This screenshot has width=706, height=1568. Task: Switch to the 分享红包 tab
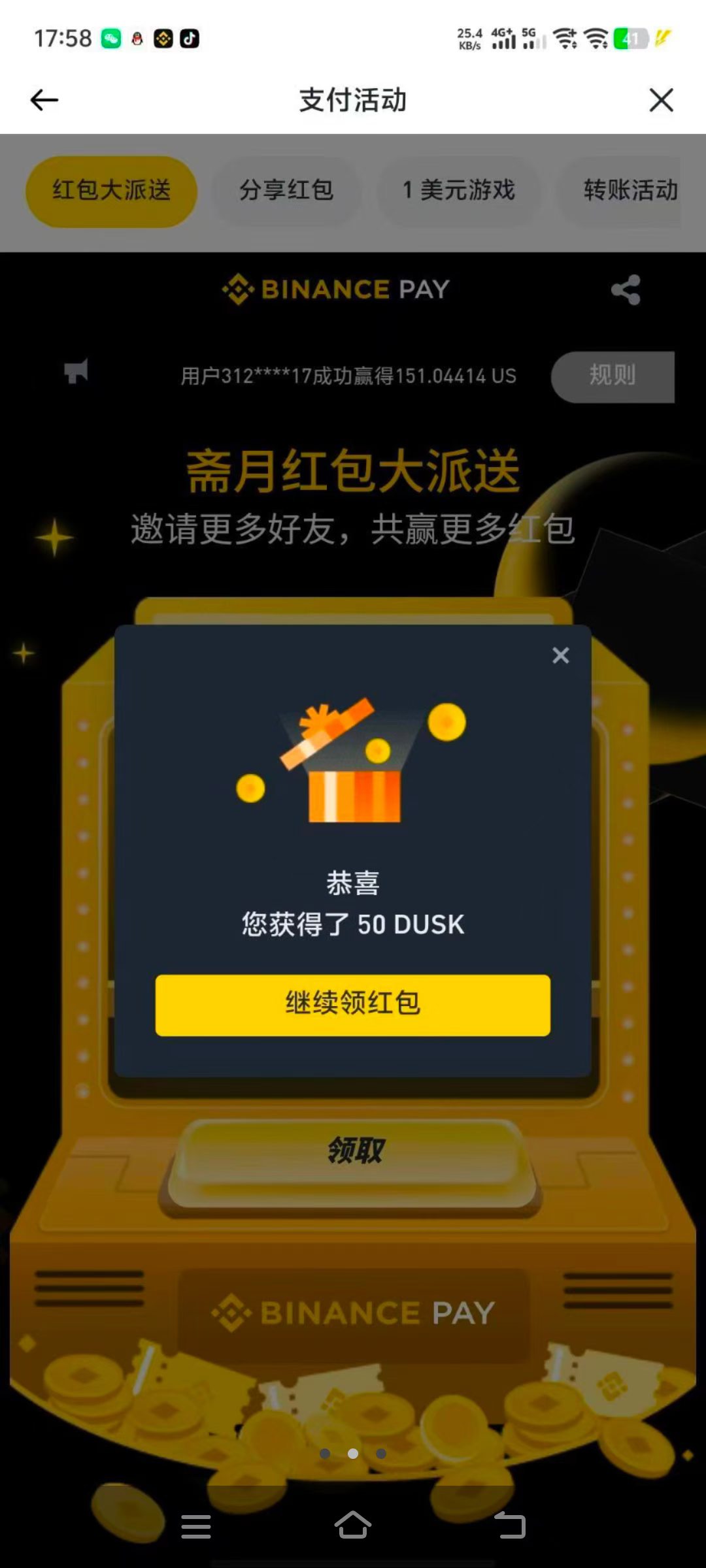[286, 191]
